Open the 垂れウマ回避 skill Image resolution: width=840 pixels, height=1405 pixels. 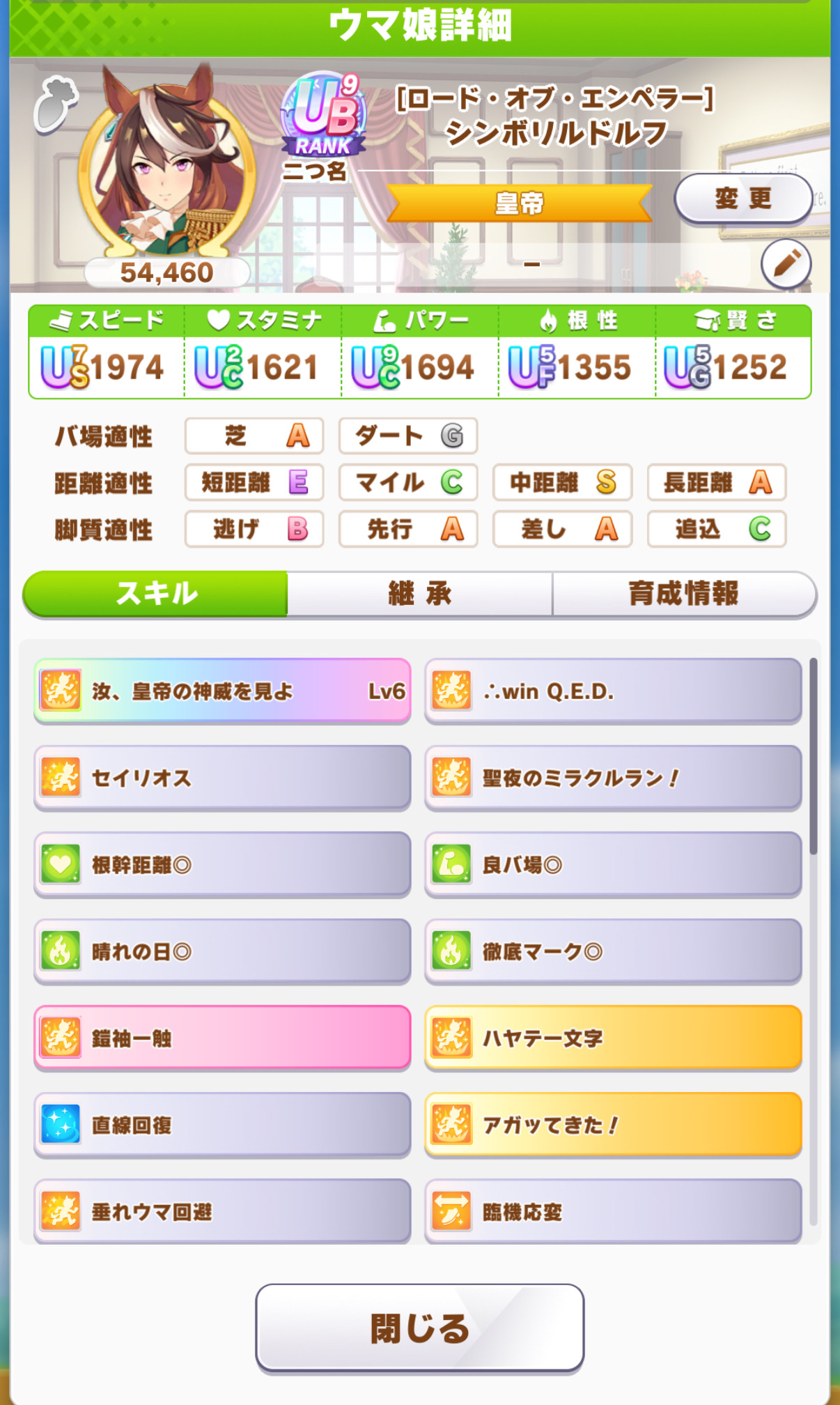tap(222, 1211)
